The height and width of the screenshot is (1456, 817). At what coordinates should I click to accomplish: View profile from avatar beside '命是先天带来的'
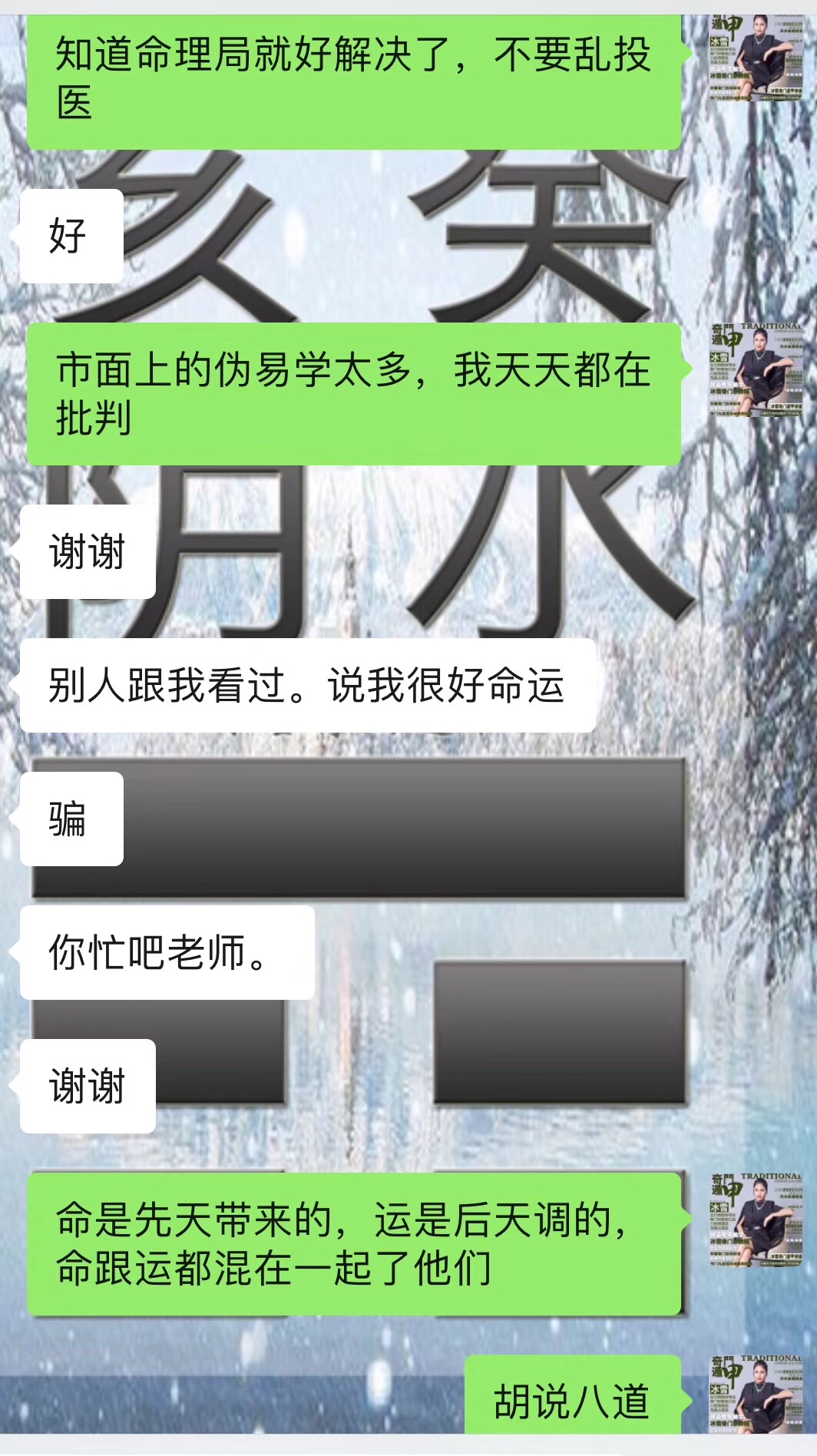(x=755, y=1219)
